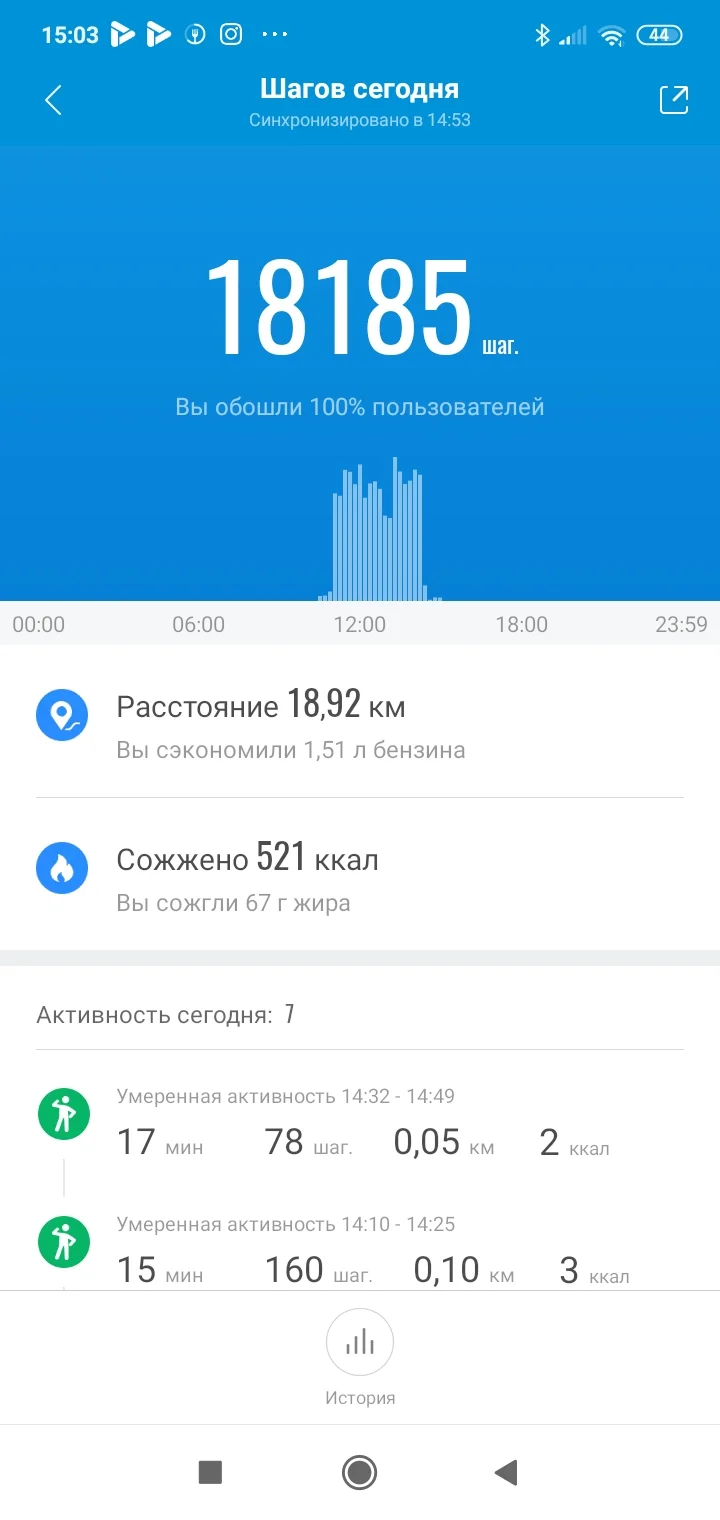This screenshot has height=1520, width=720.
Task: Open moderate activity entry 14:32 - 14:49
Action: pos(360,1124)
